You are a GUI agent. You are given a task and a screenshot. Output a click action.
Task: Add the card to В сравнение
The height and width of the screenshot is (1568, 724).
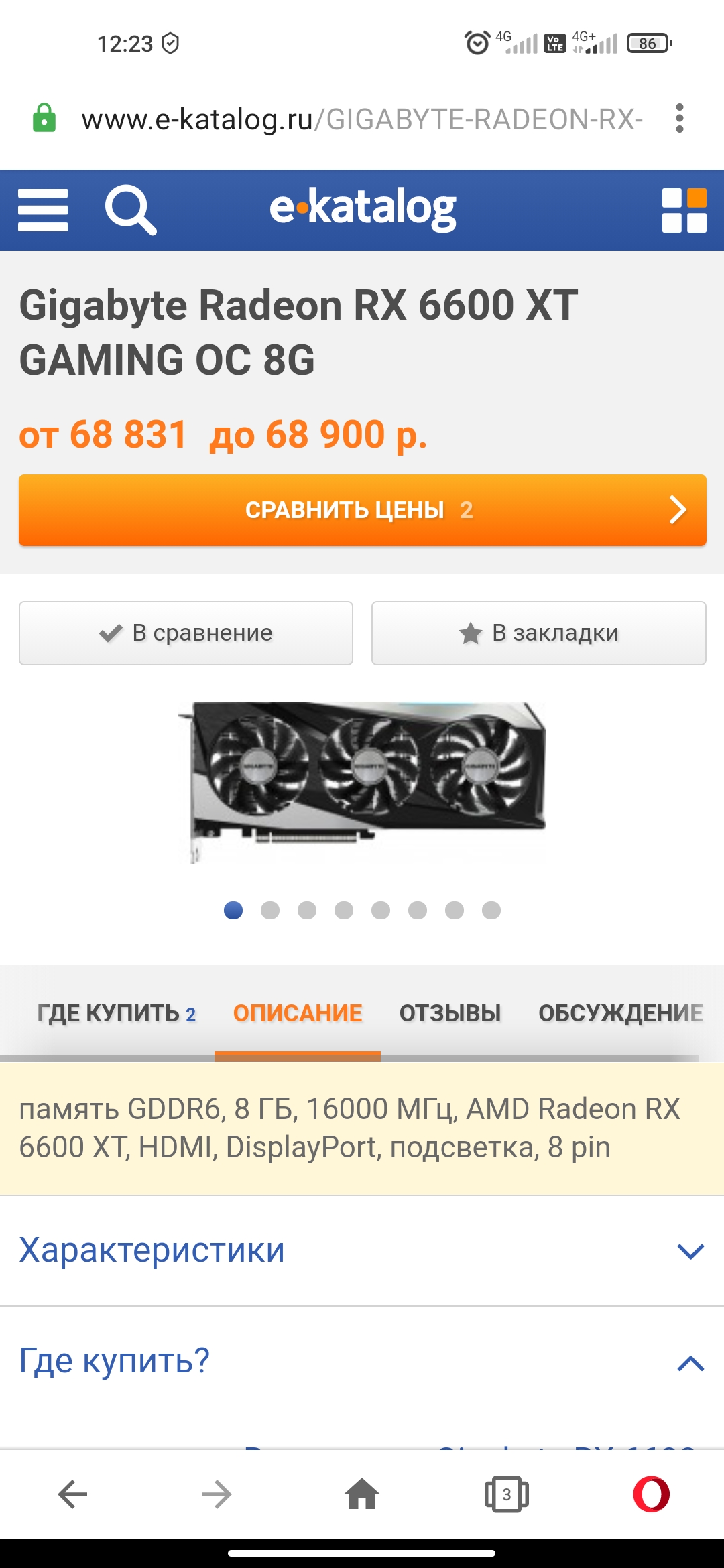186,633
